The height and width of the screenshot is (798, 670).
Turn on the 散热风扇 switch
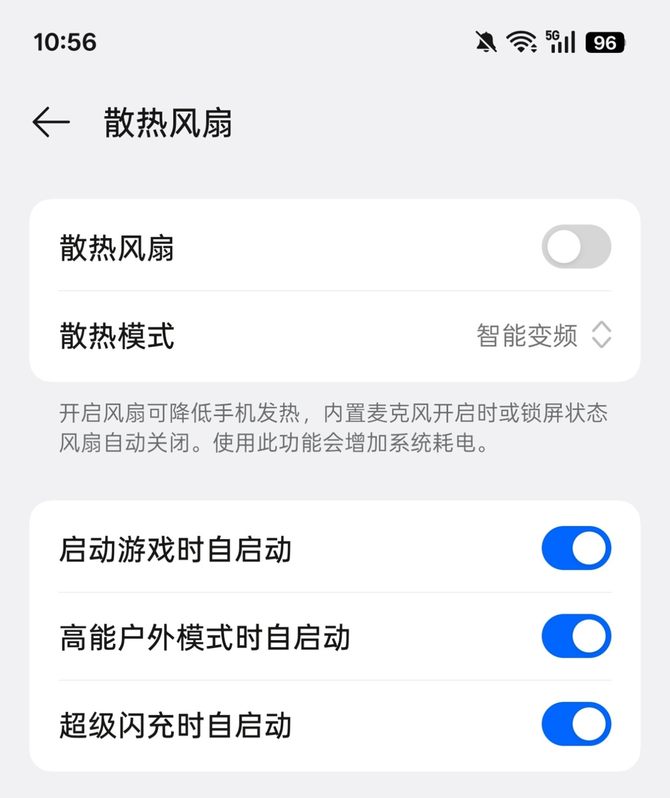click(x=576, y=247)
